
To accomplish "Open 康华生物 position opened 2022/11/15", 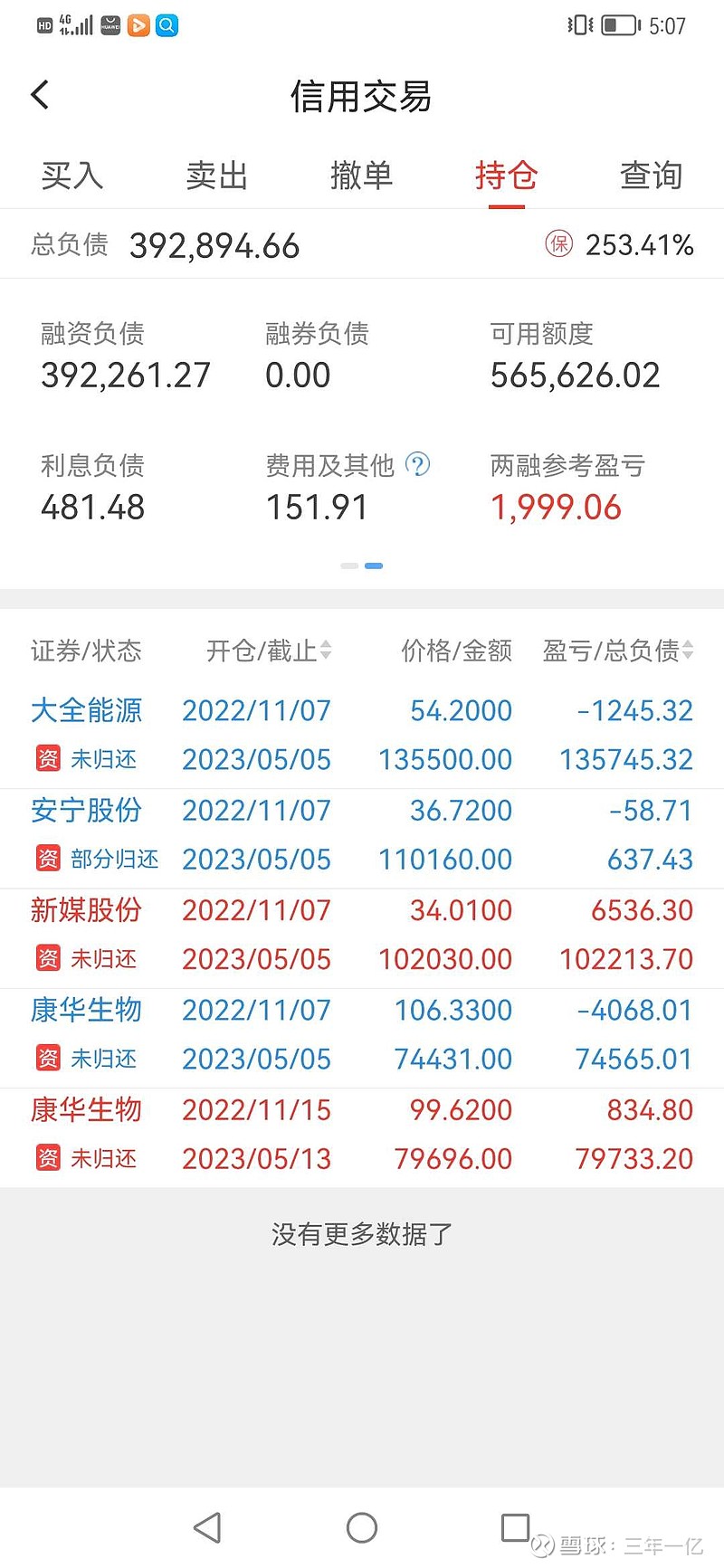I will coord(362,1133).
